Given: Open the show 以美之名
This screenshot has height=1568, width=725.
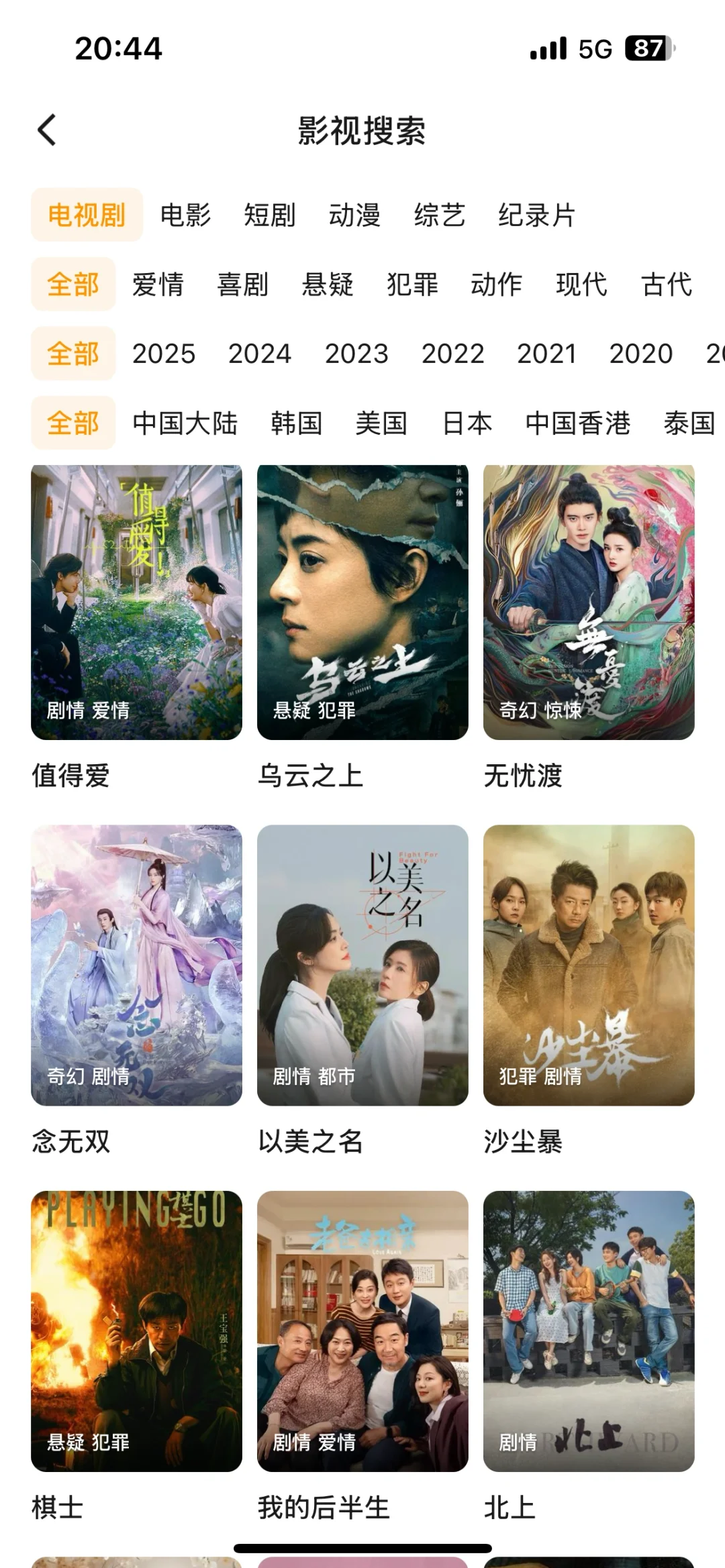Looking at the screenshot, I should point(362,965).
